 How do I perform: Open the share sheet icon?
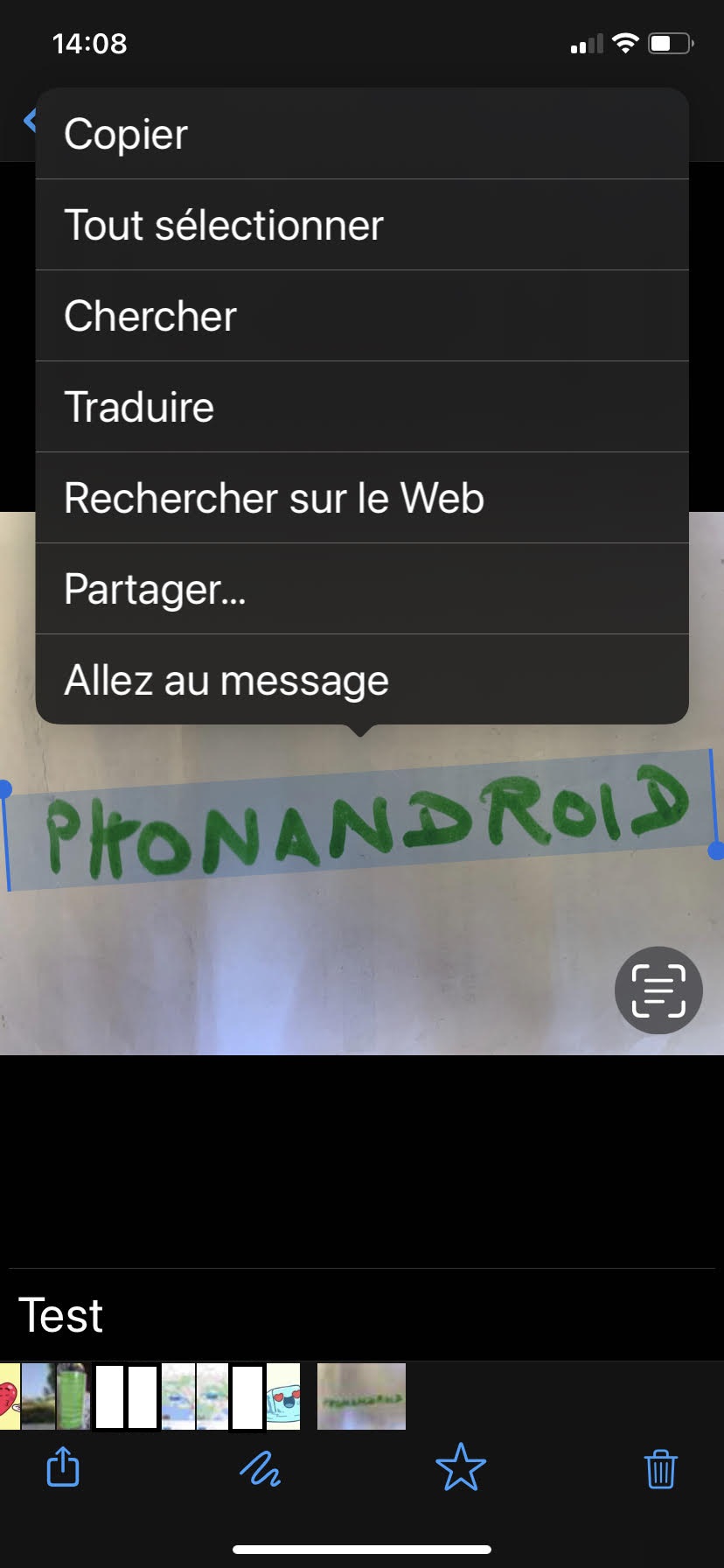coord(62,1467)
